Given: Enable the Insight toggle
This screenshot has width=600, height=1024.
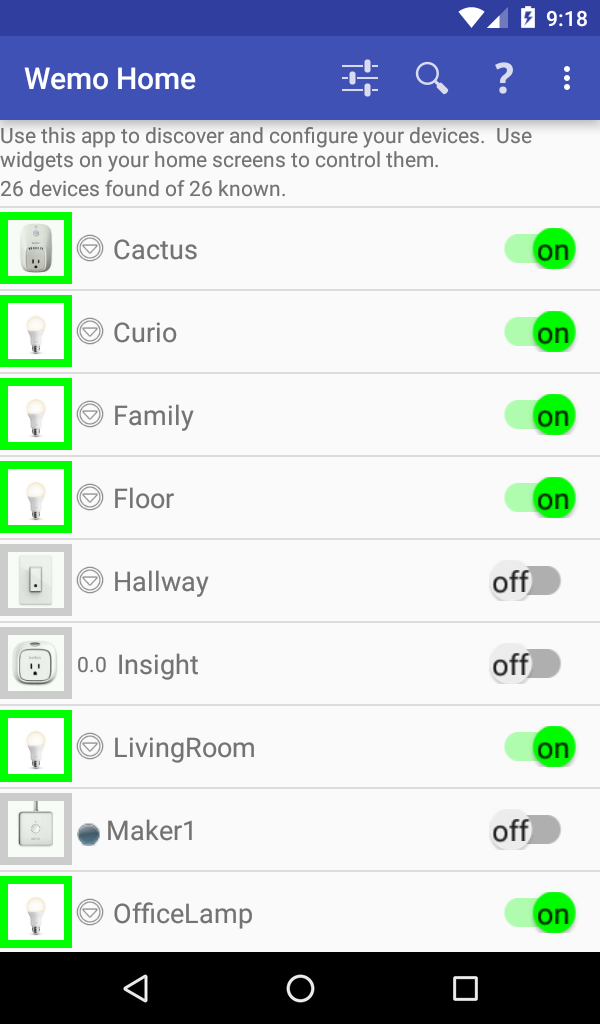Looking at the screenshot, I should click(525, 665).
